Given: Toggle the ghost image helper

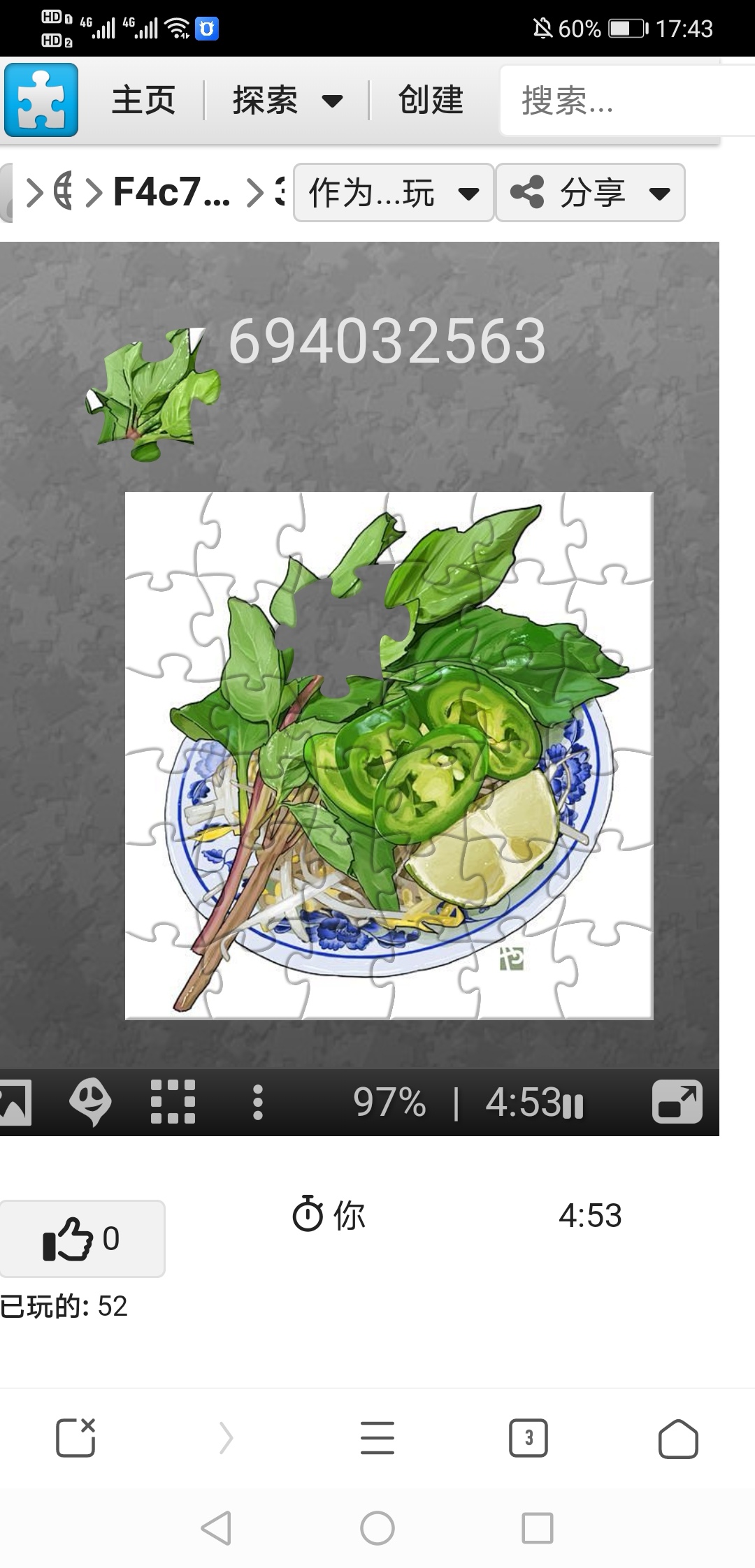Looking at the screenshot, I should tap(90, 1102).
